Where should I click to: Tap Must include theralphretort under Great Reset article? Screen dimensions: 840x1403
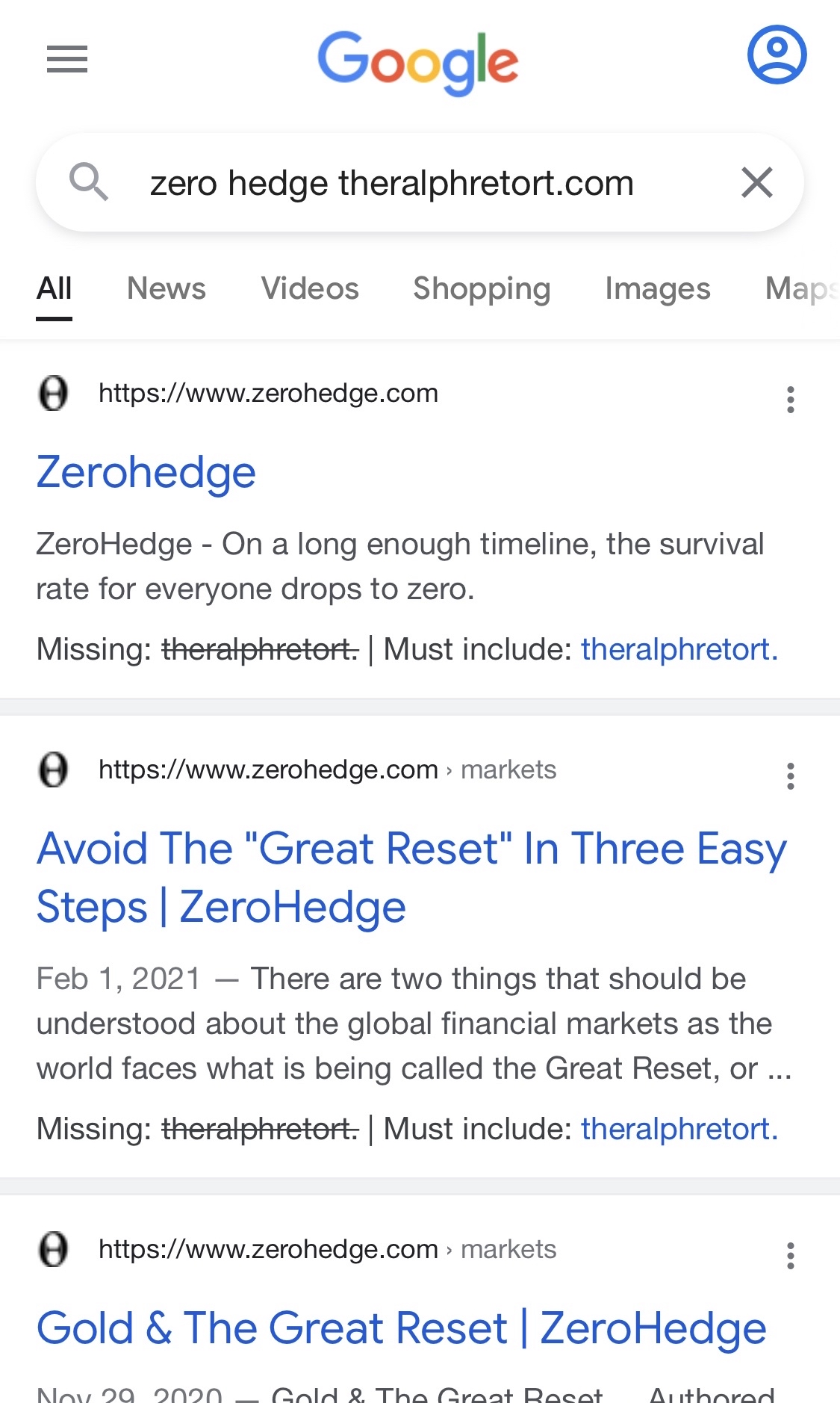(x=679, y=1129)
